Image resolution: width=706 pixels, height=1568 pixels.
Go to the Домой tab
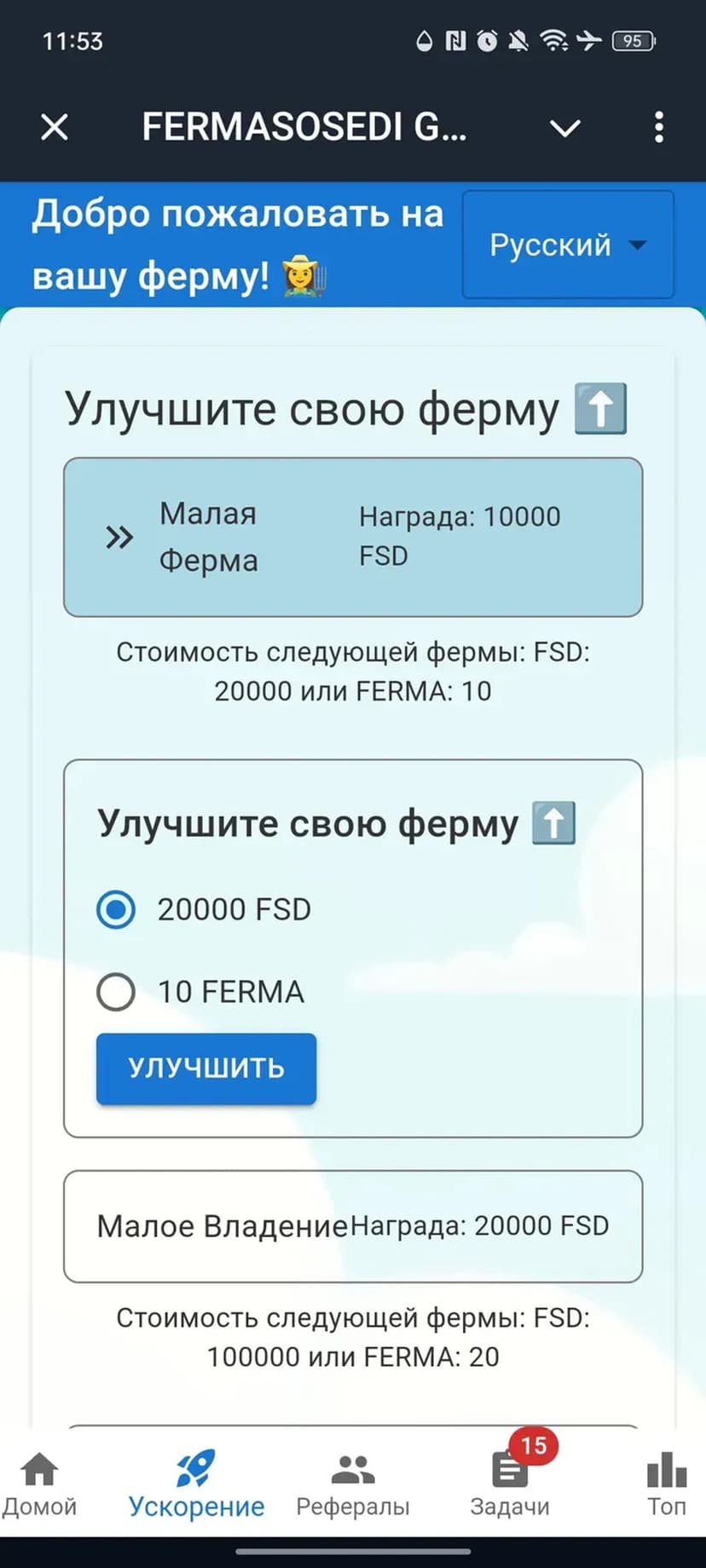click(39, 1484)
